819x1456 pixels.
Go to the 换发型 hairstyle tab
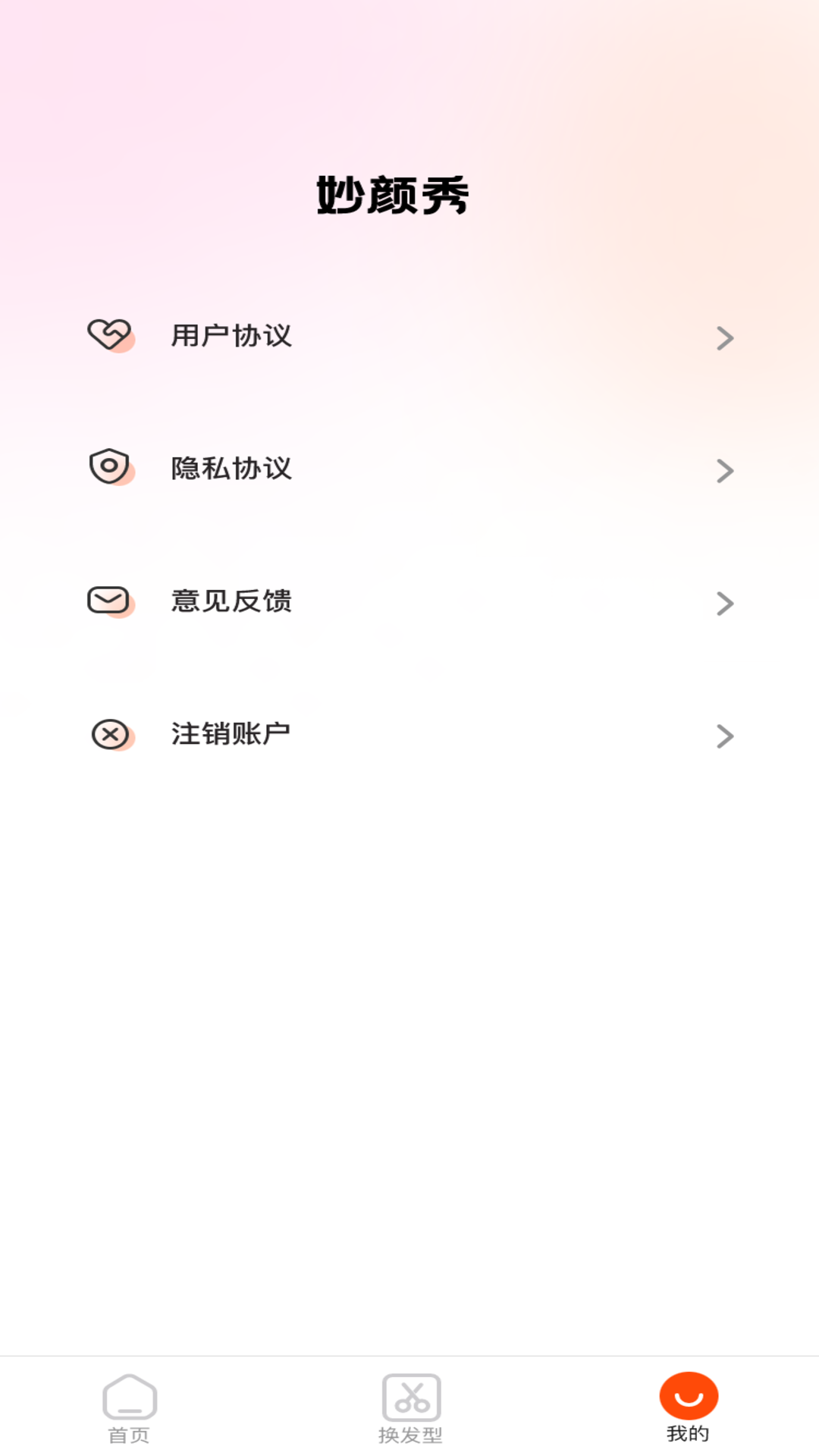[x=410, y=1408]
